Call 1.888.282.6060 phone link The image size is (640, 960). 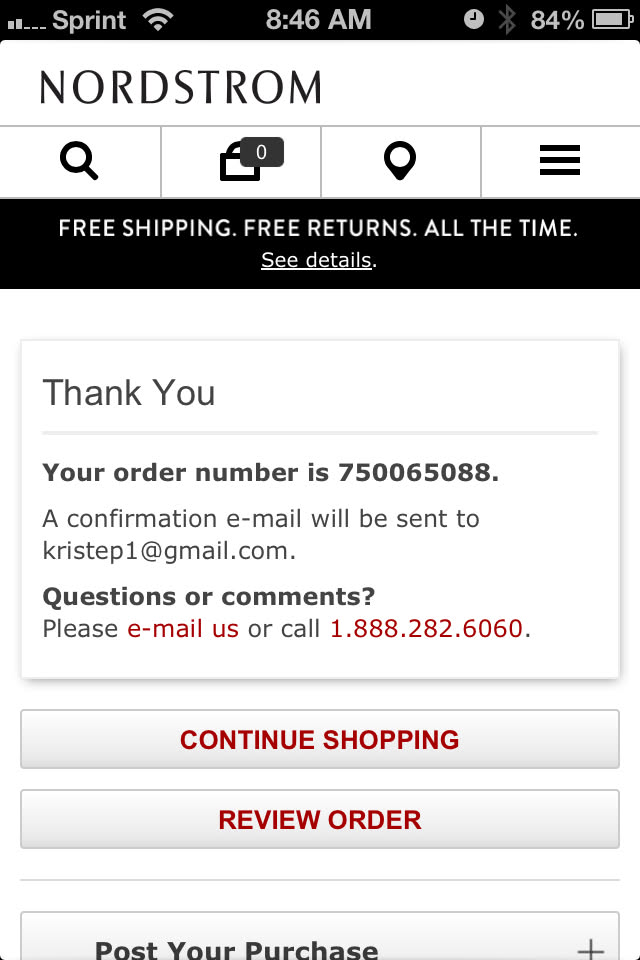(426, 629)
